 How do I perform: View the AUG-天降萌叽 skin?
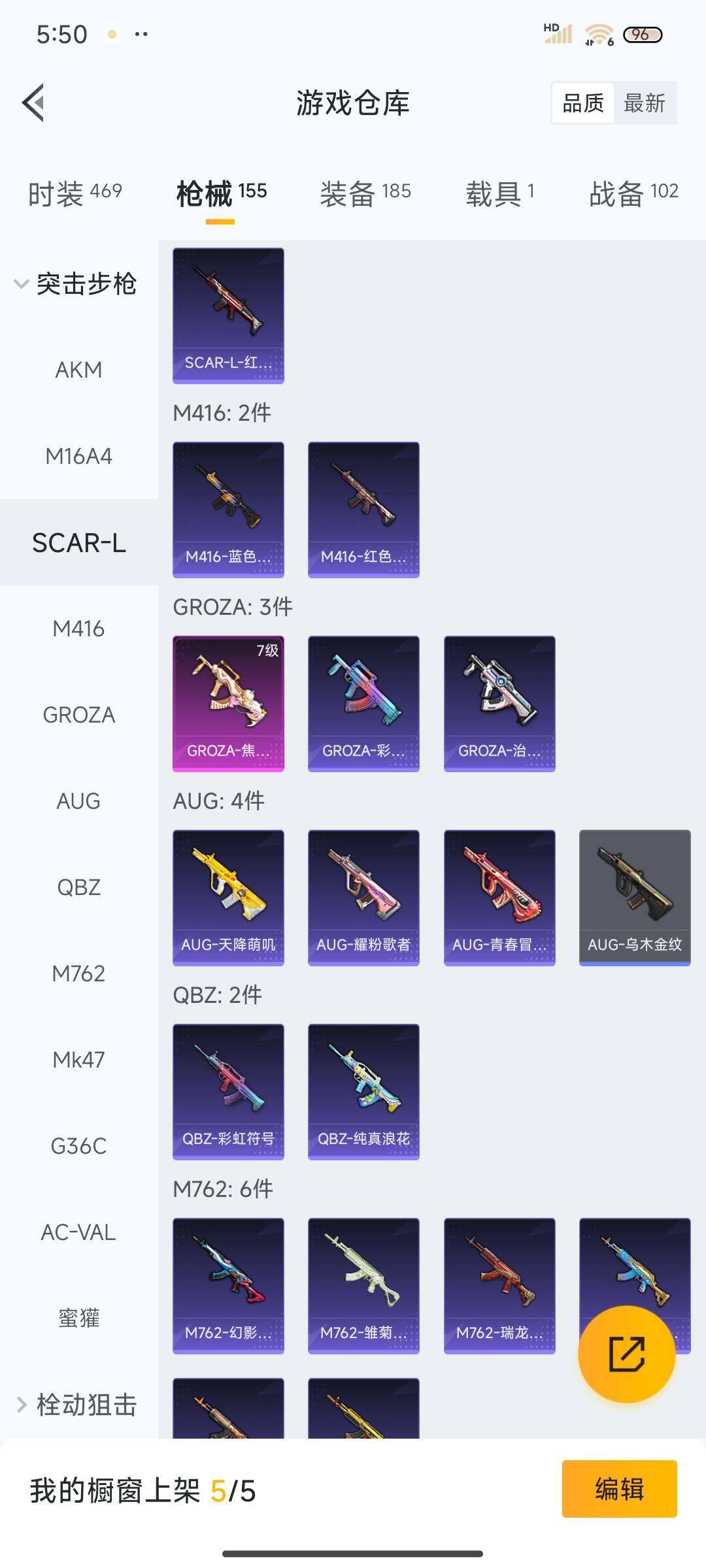[228, 897]
